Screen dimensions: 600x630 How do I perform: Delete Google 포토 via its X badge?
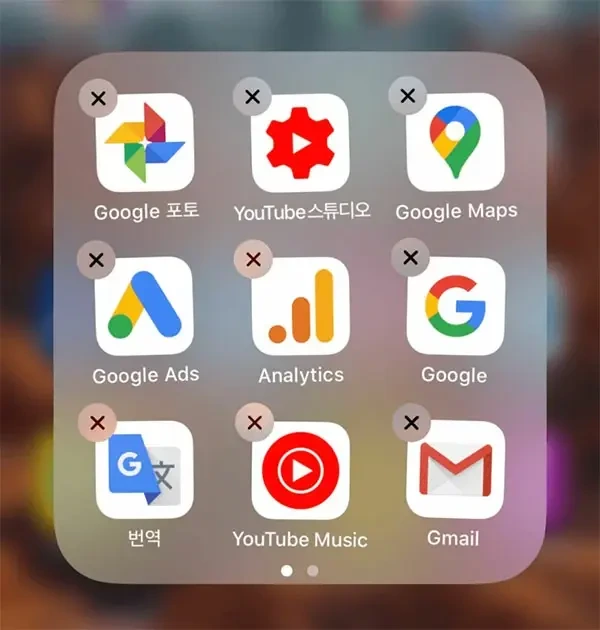pos(98,98)
